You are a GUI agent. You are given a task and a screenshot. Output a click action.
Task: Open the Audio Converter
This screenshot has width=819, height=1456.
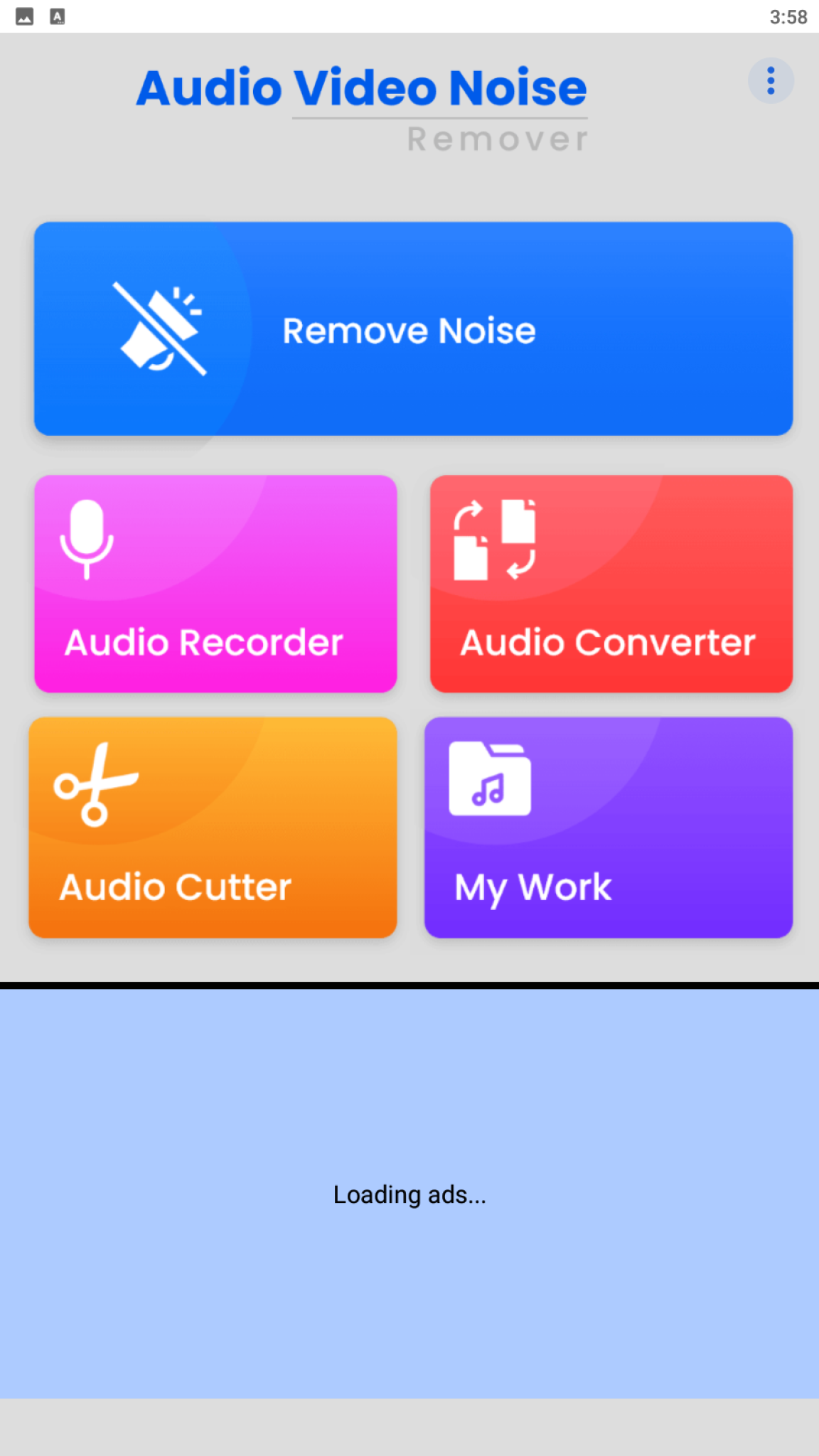point(610,584)
